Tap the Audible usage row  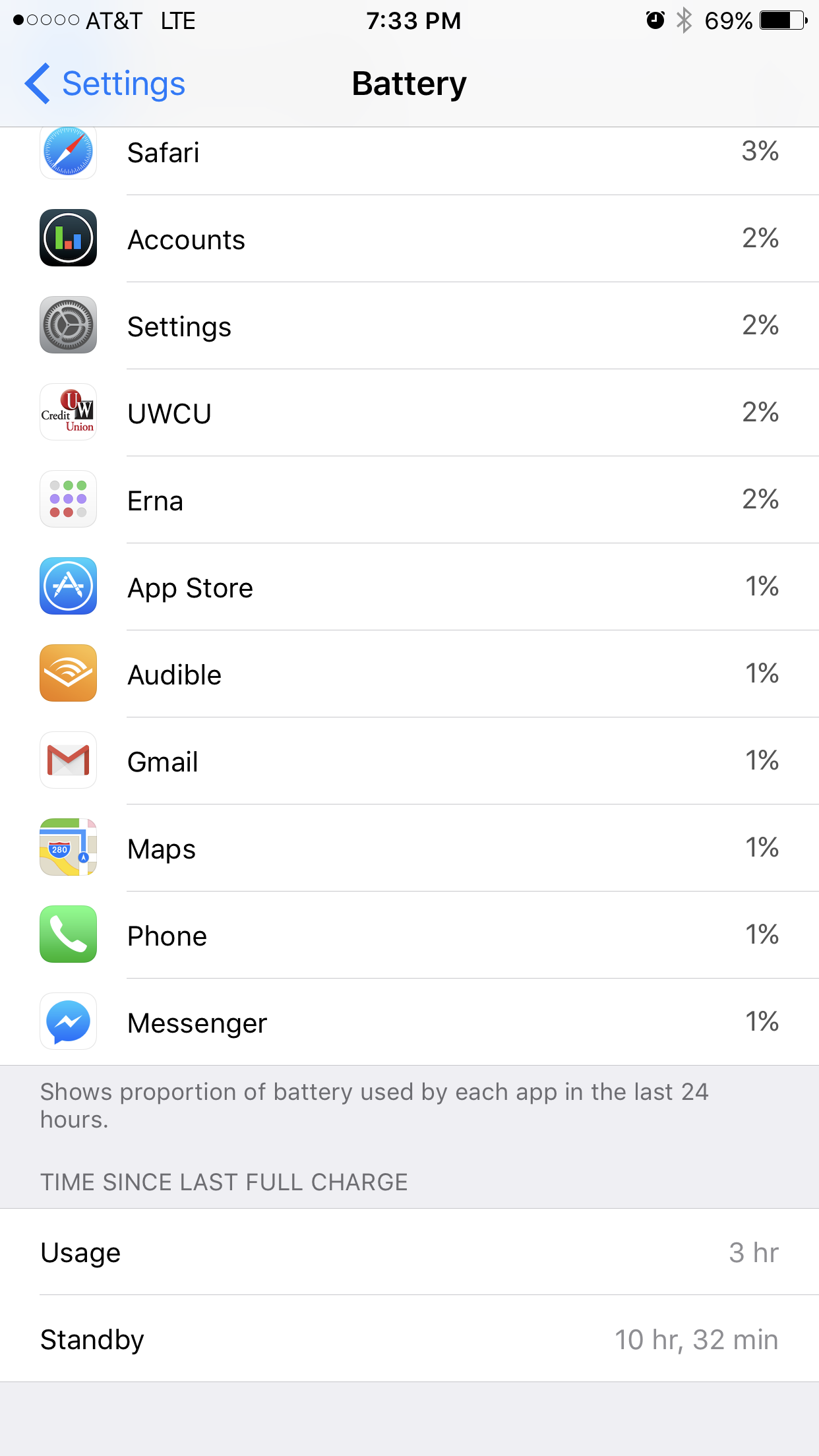click(x=409, y=674)
